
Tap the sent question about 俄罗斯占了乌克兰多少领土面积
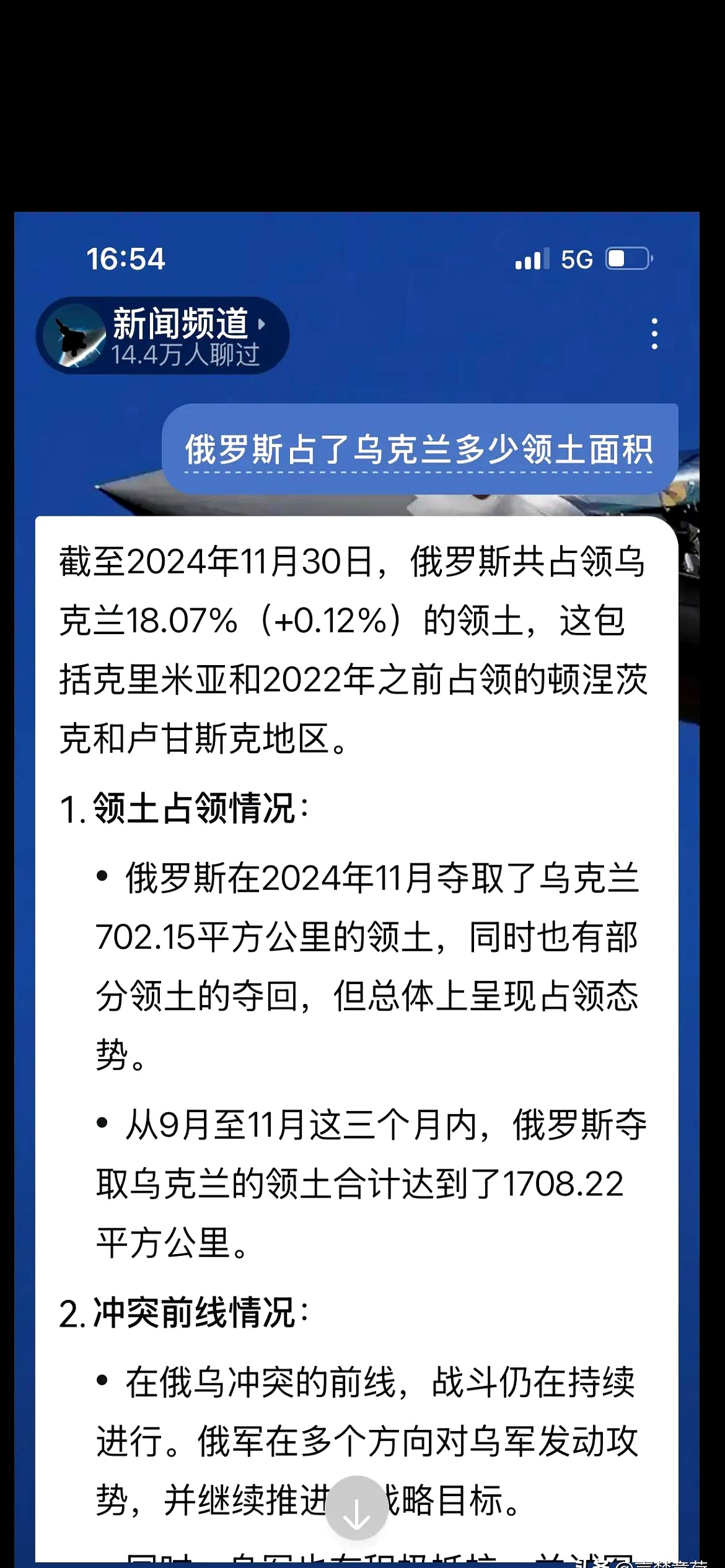pyautogui.click(x=420, y=450)
